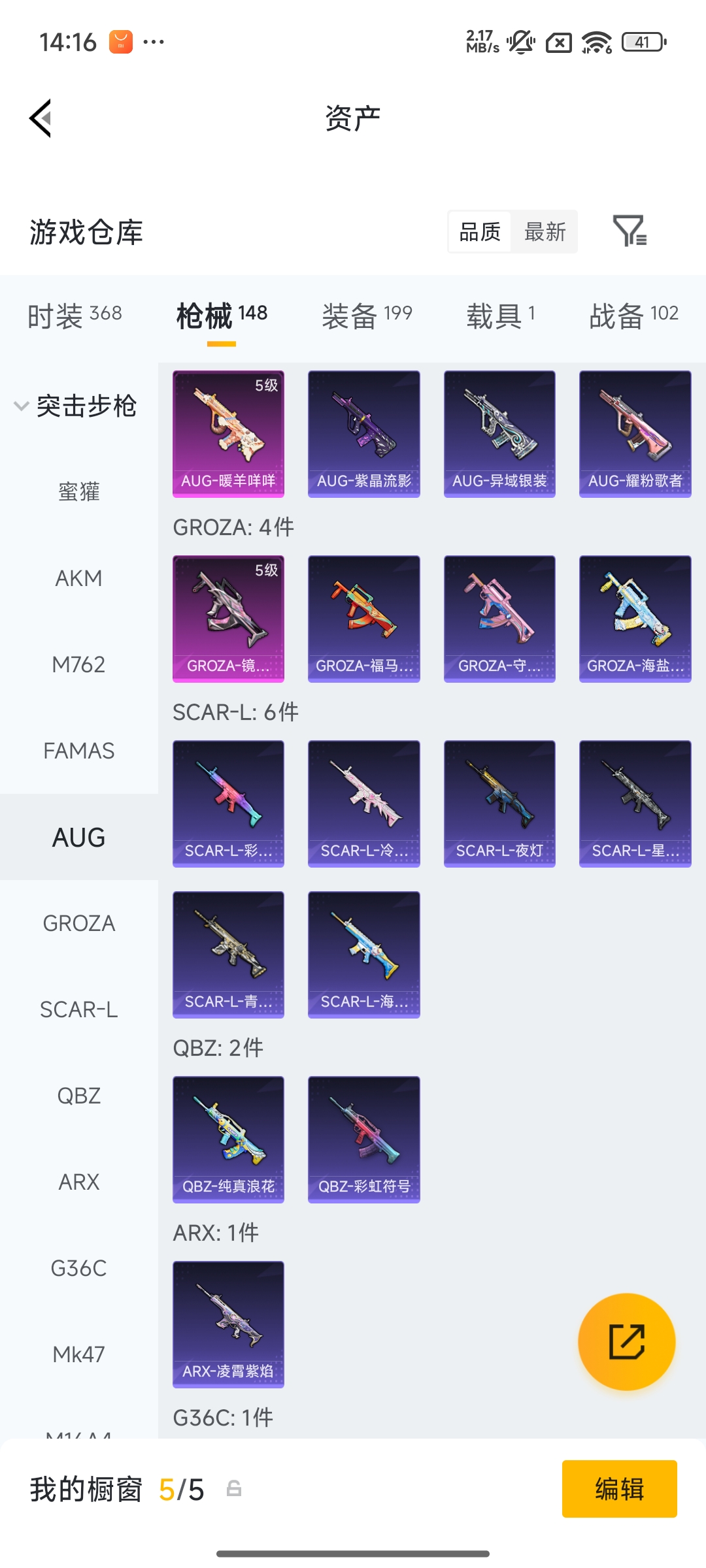Select AKM in the side list

(78, 578)
